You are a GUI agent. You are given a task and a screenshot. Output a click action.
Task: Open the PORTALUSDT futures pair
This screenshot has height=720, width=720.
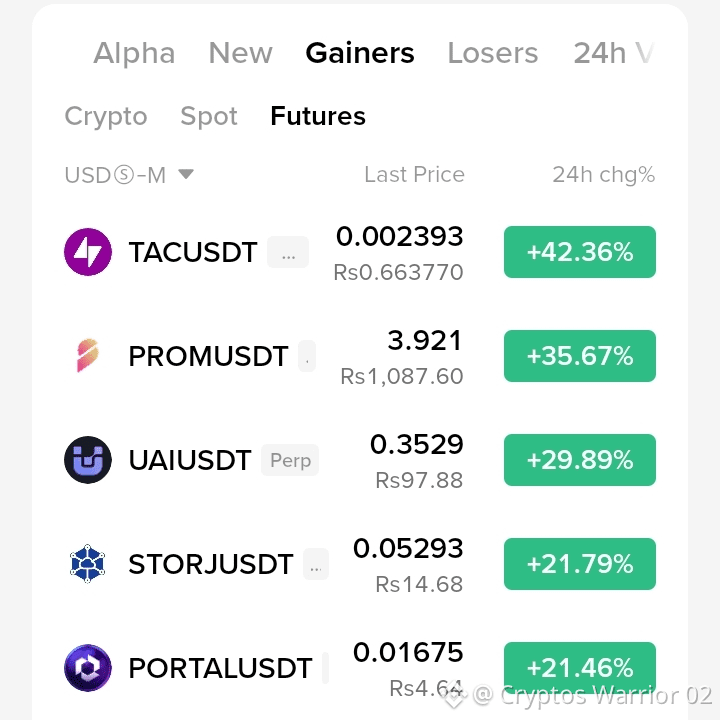coord(360,668)
